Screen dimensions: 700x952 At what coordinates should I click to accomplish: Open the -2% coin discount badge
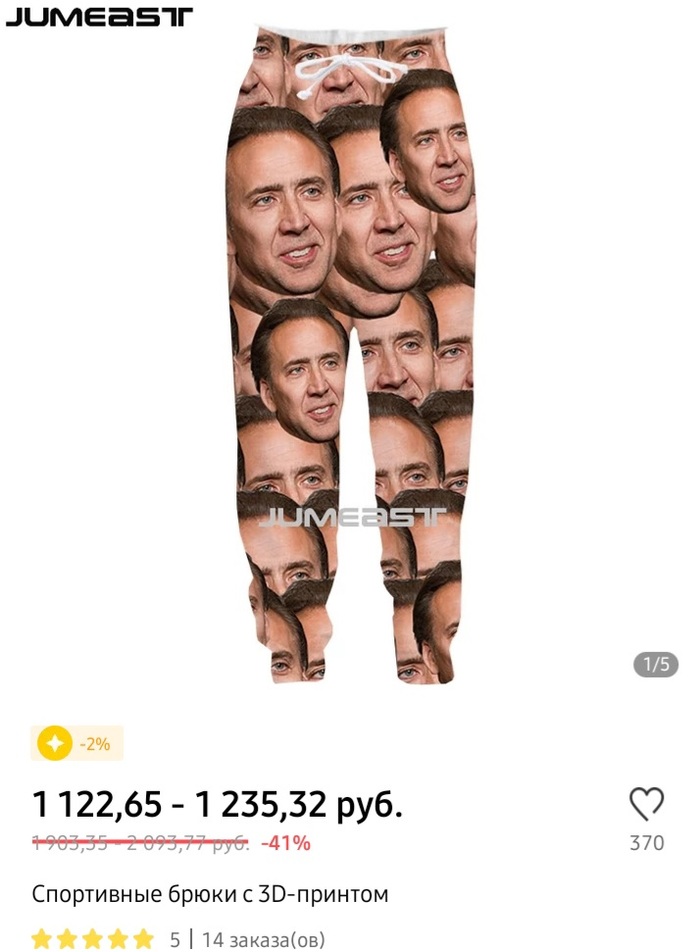point(77,743)
